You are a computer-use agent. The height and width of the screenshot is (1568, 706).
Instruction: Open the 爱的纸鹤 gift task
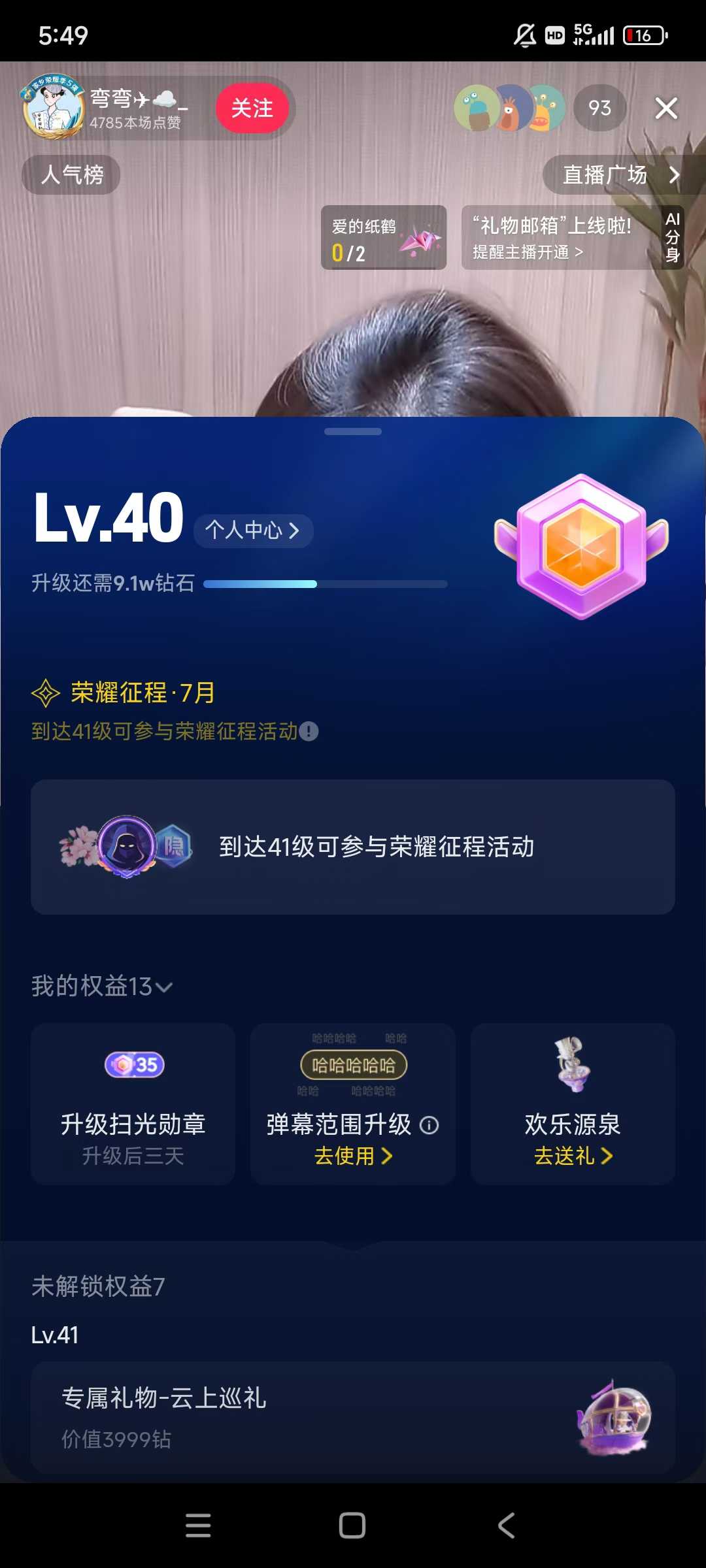click(384, 238)
